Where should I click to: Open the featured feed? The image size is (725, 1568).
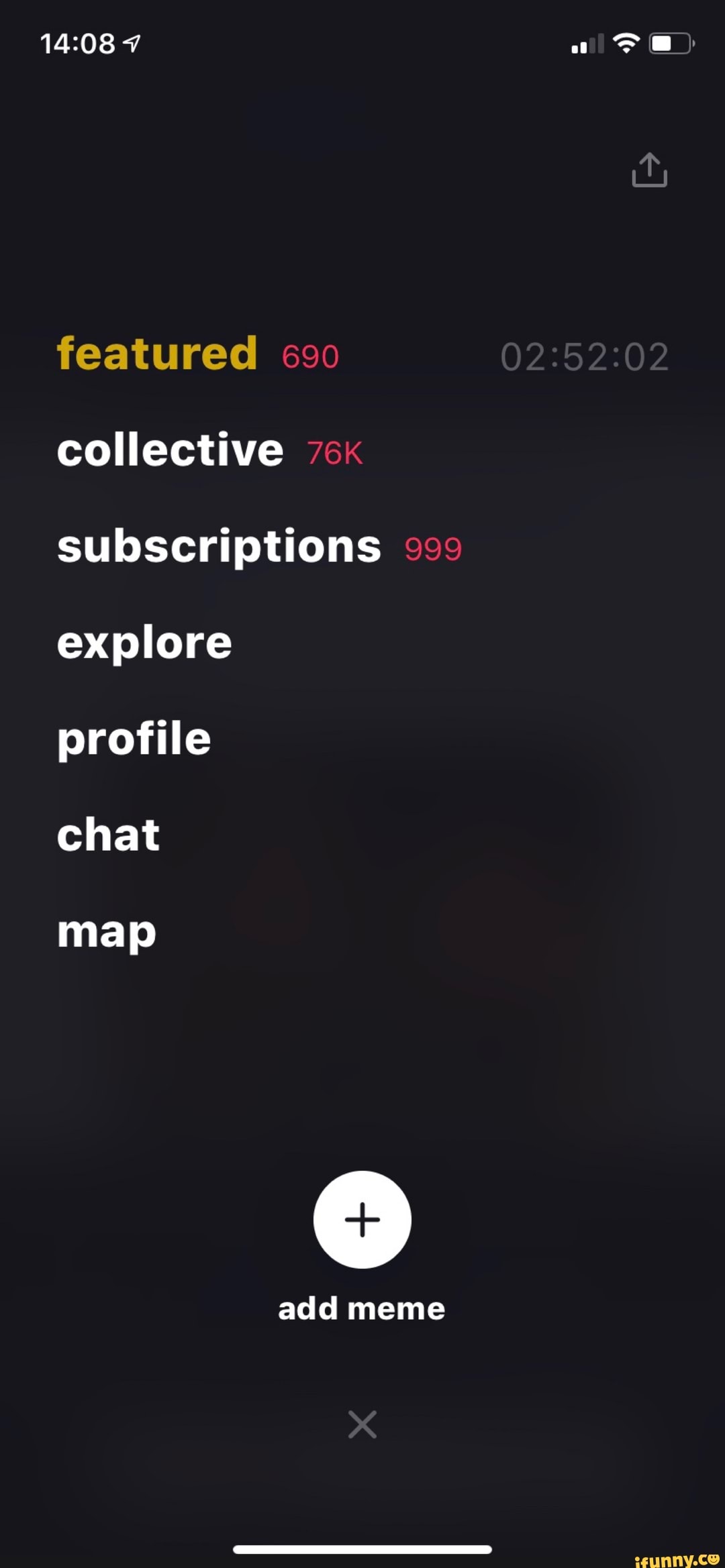(156, 354)
